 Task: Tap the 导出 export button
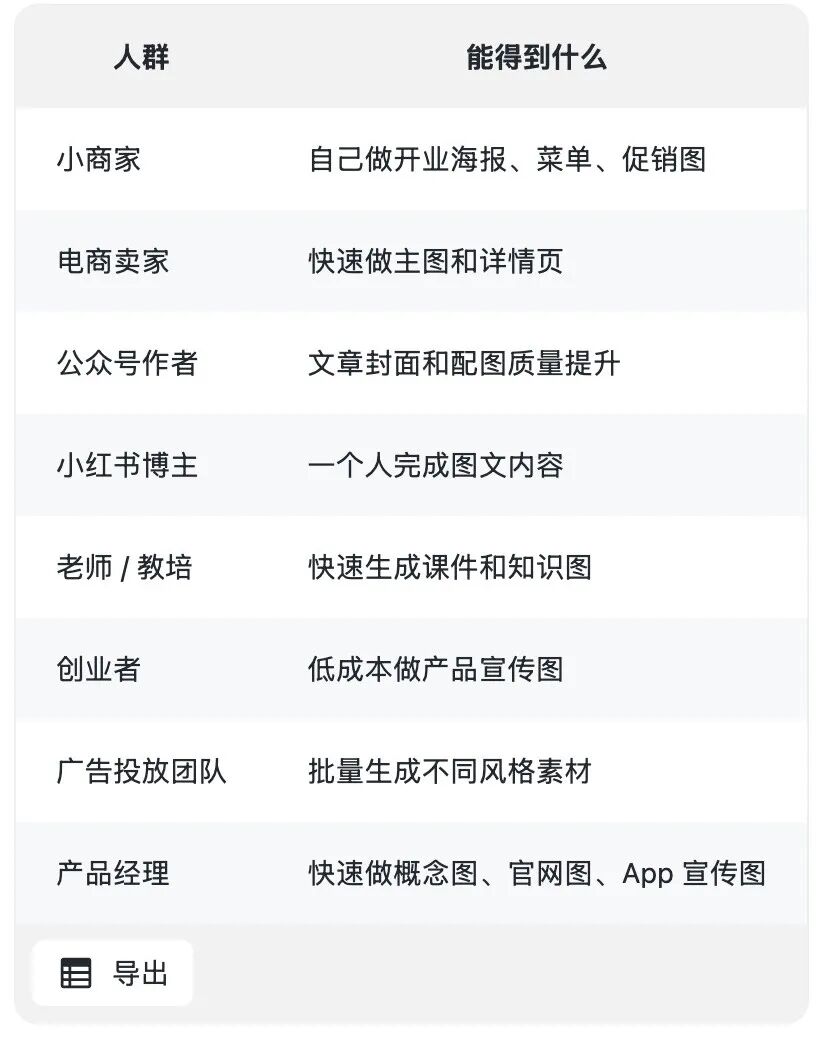pos(113,973)
